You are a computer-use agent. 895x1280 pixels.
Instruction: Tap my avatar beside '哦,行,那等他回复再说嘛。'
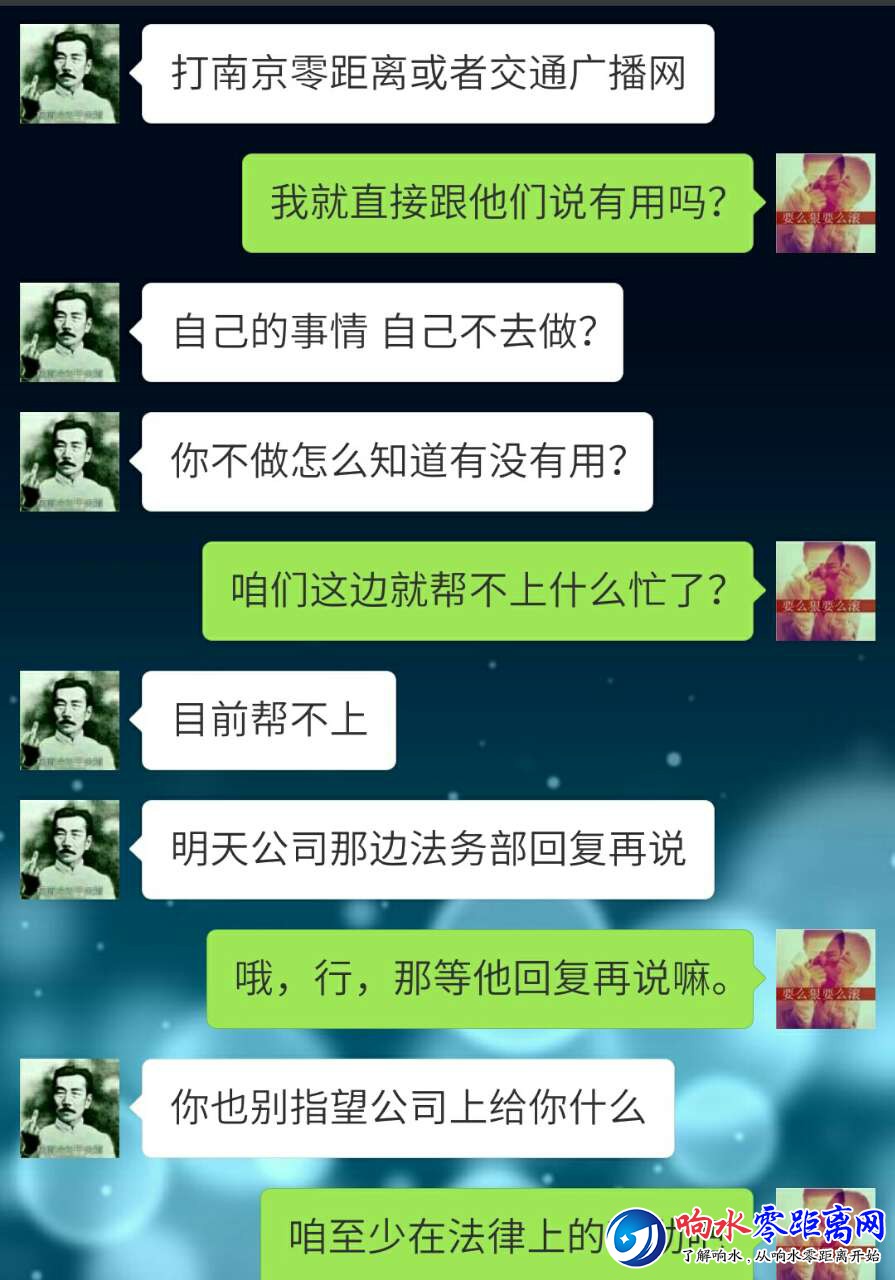[825, 978]
